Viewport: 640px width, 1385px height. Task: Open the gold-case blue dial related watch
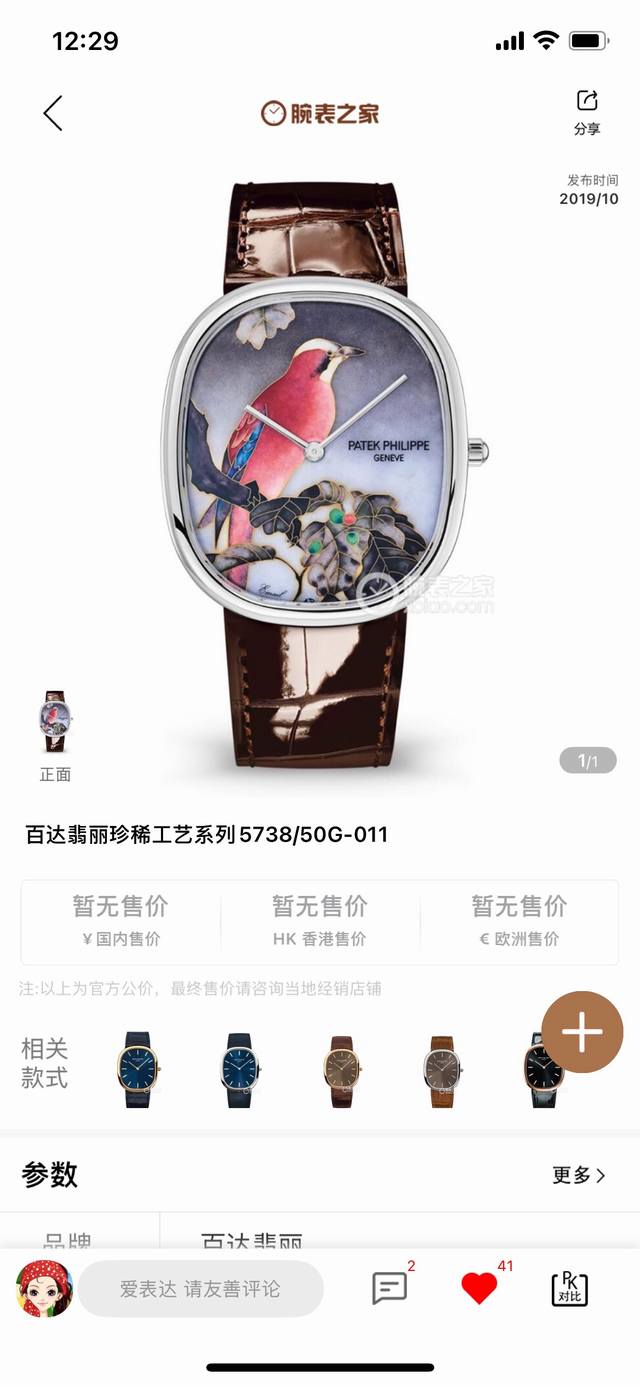point(138,1069)
